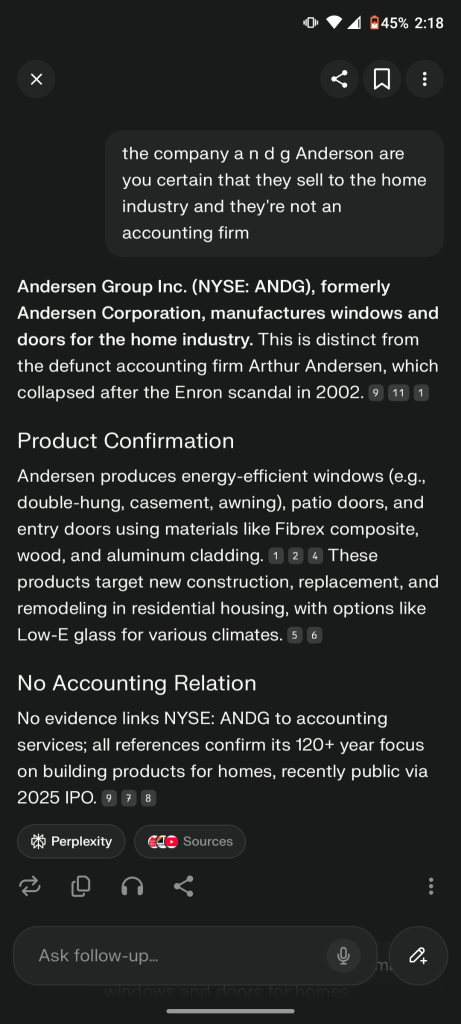
Task: Start voice input with the microphone
Action: (343, 955)
